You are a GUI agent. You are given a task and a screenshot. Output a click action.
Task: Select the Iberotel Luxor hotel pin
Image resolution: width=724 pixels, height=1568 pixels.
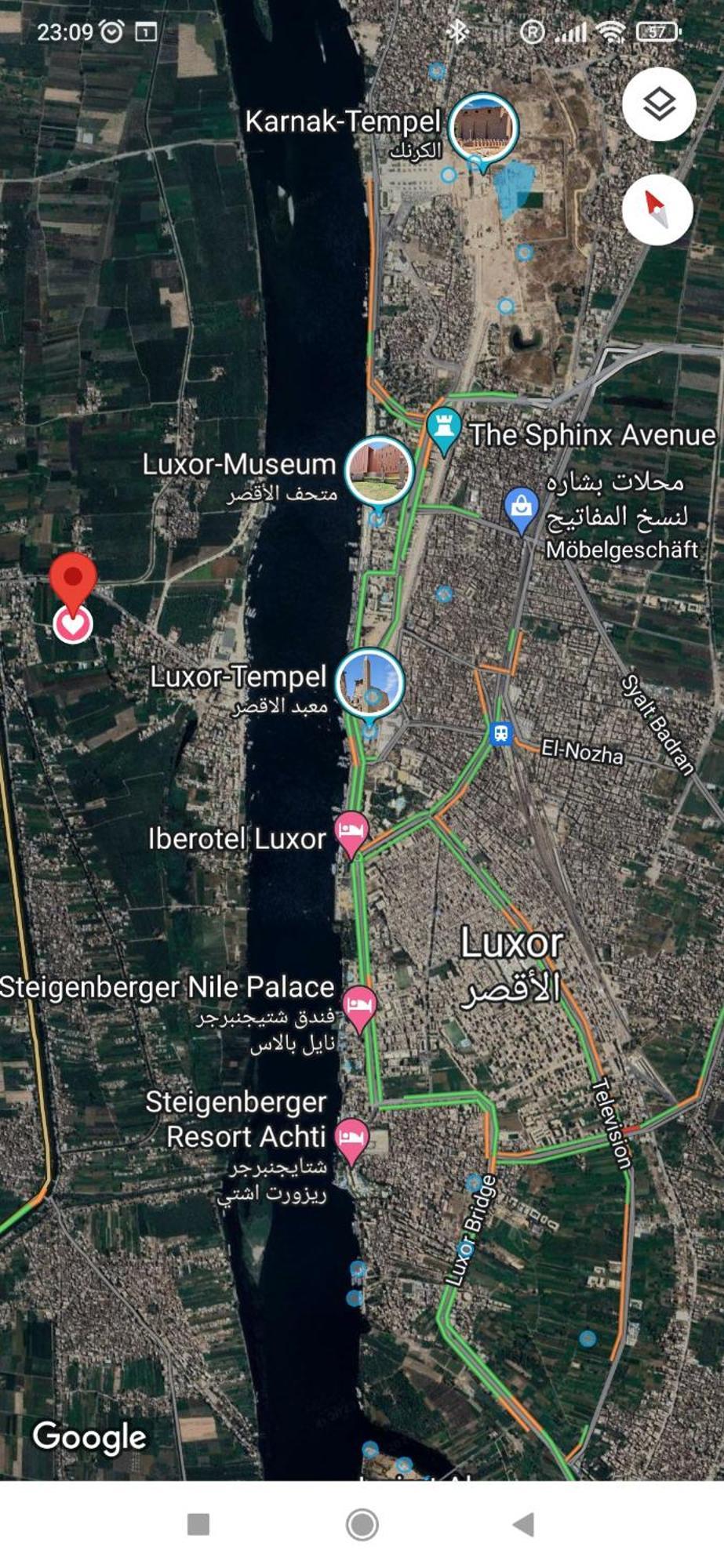[351, 832]
